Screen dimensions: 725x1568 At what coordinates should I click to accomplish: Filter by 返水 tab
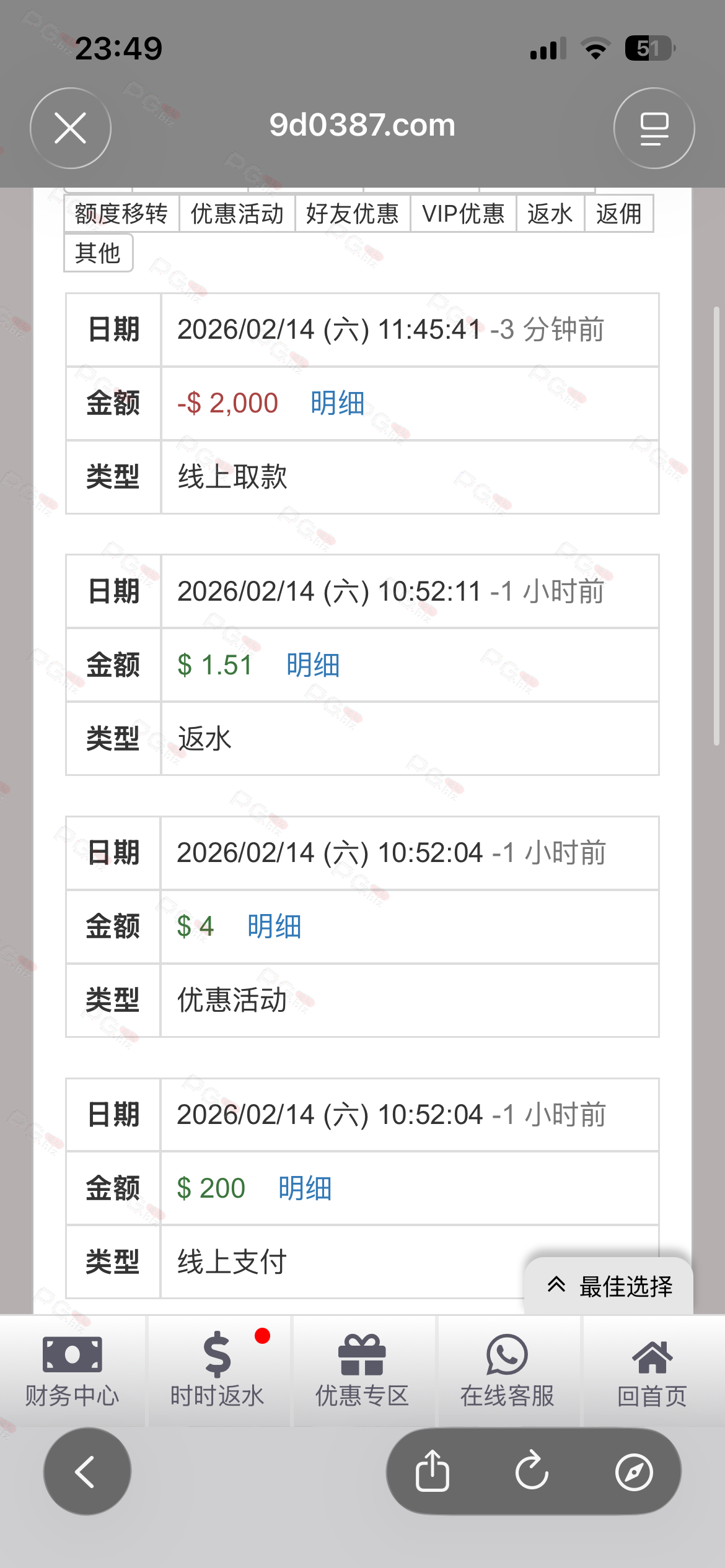[x=550, y=214]
